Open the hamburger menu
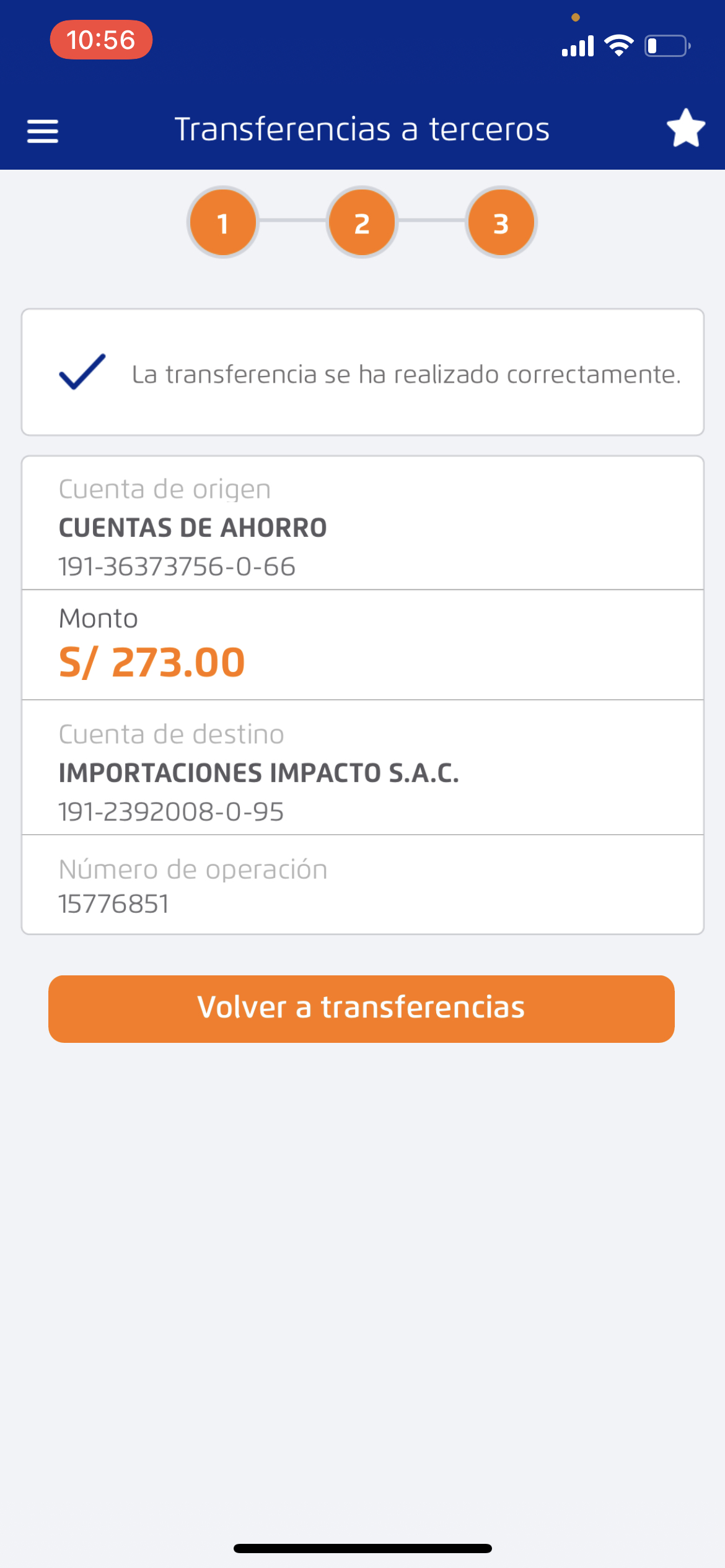 click(43, 131)
